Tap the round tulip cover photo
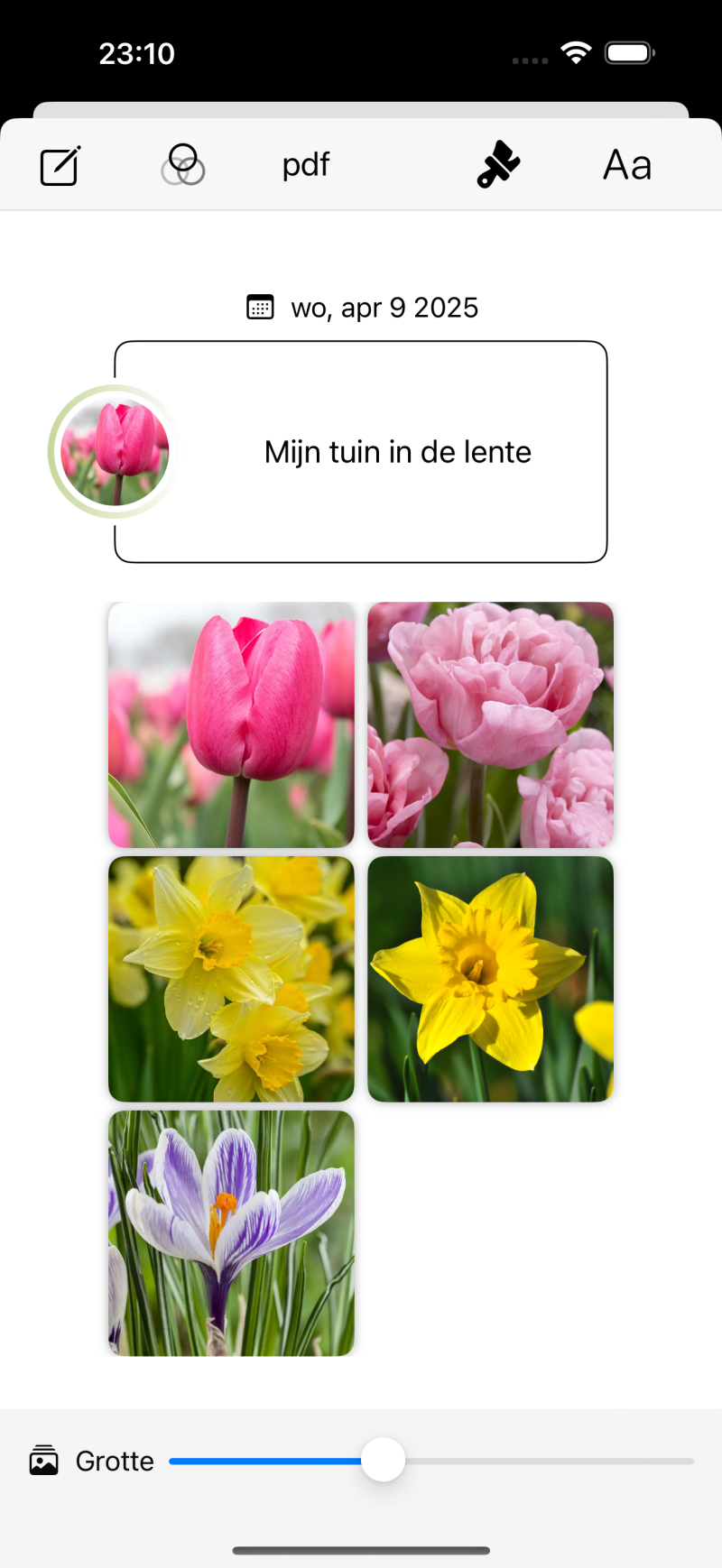Image resolution: width=722 pixels, height=1568 pixels. [x=115, y=451]
